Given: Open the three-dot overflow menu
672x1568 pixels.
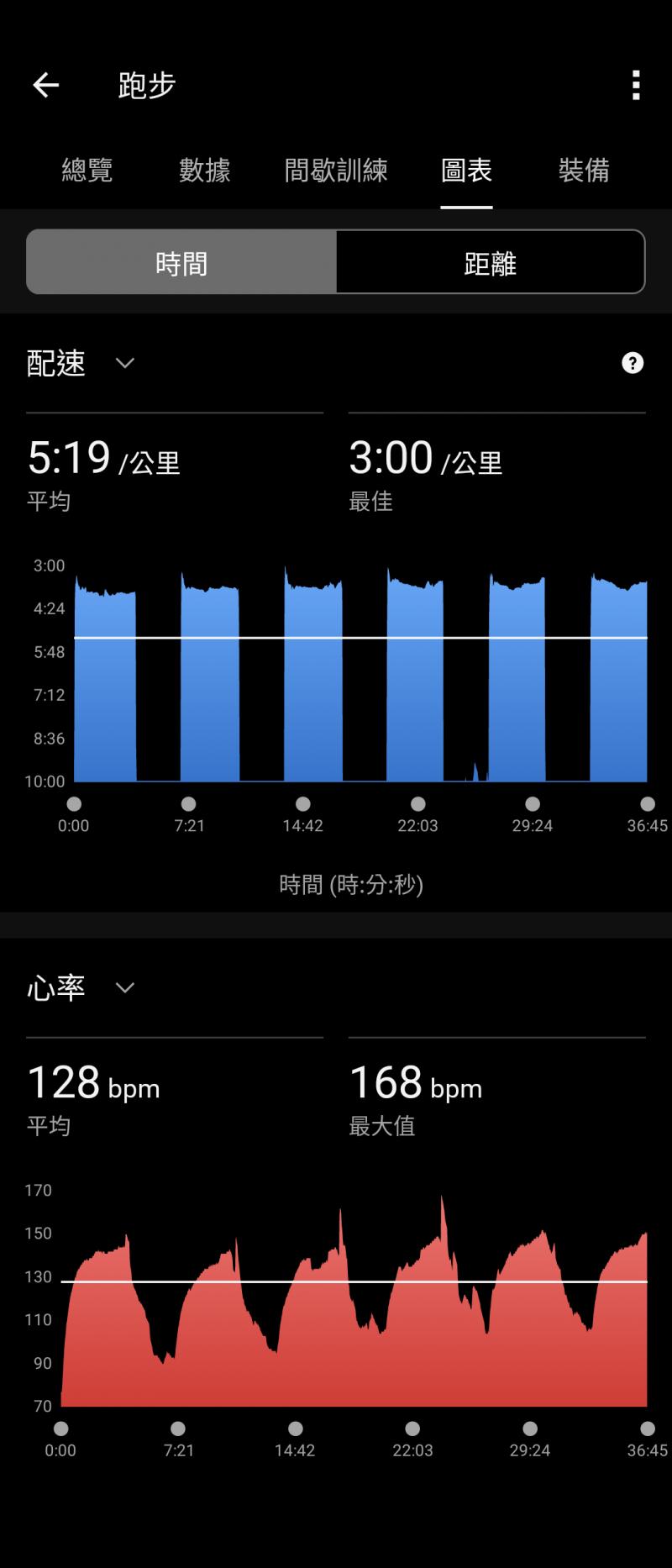Looking at the screenshot, I should click(636, 85).
